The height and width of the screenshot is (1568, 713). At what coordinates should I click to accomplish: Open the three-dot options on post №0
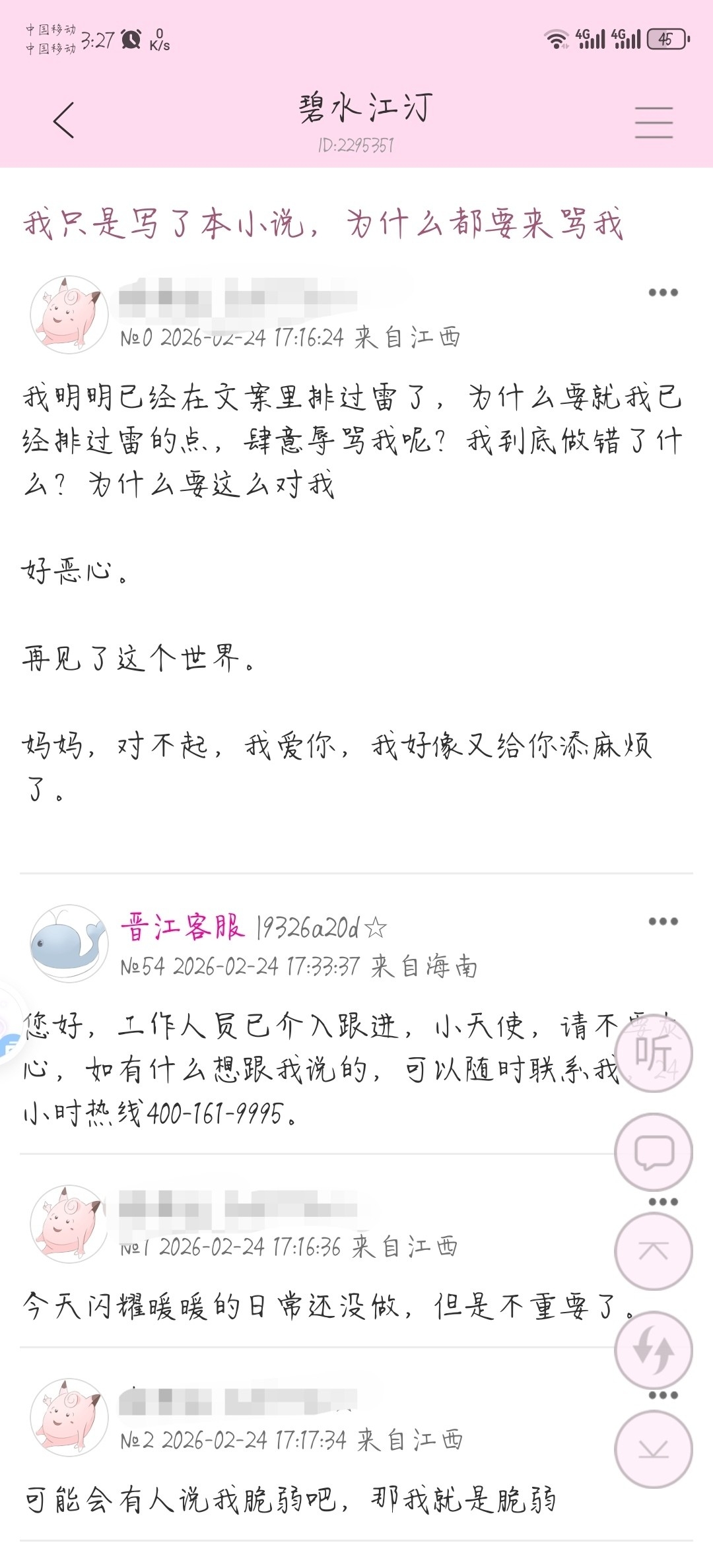(663, 292)
